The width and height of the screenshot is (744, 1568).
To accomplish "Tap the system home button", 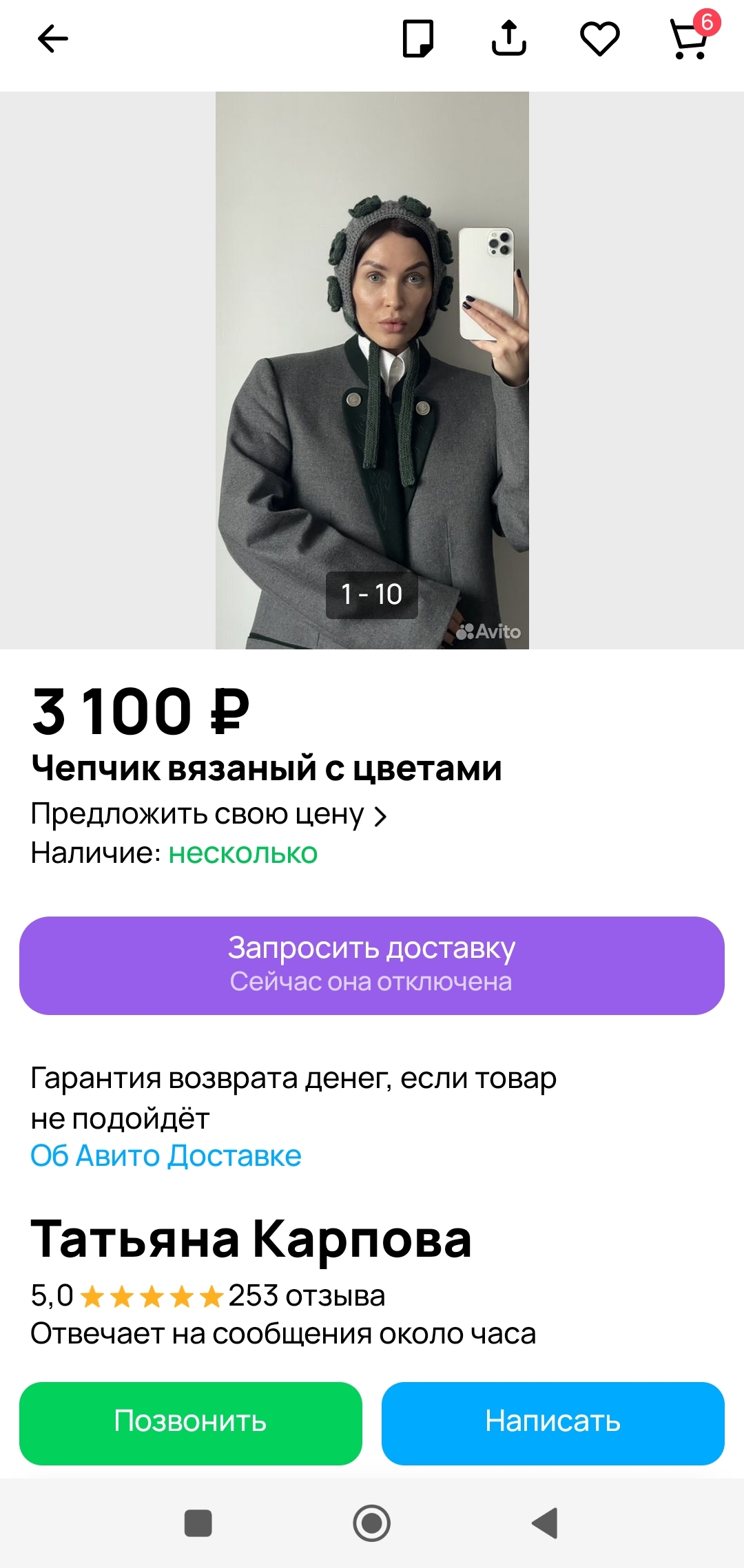I will tap(372, 1523).
